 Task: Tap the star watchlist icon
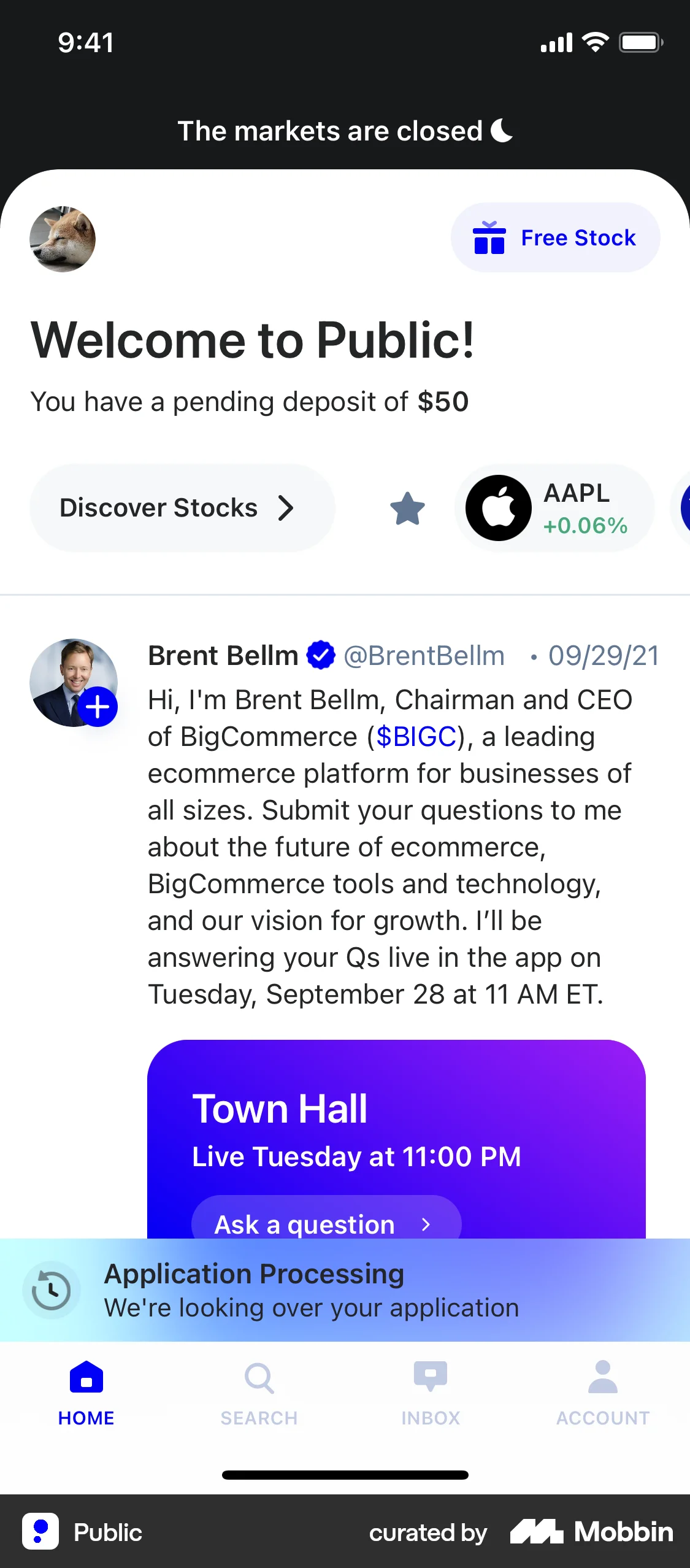[x=407, y=507]
